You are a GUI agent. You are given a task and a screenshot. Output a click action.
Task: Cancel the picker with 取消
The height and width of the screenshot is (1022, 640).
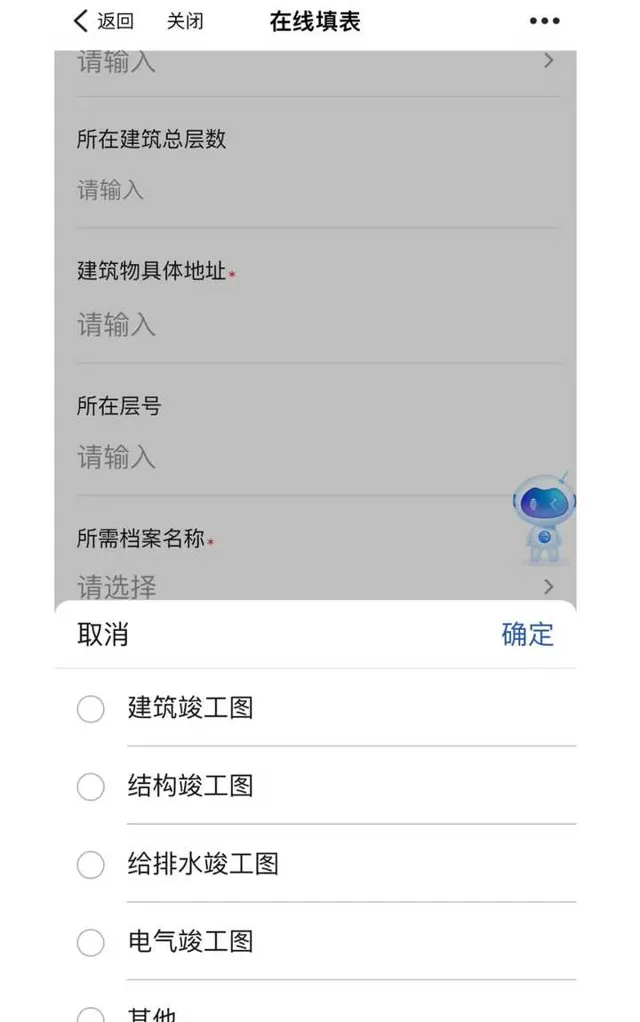[x=103, y=634]
